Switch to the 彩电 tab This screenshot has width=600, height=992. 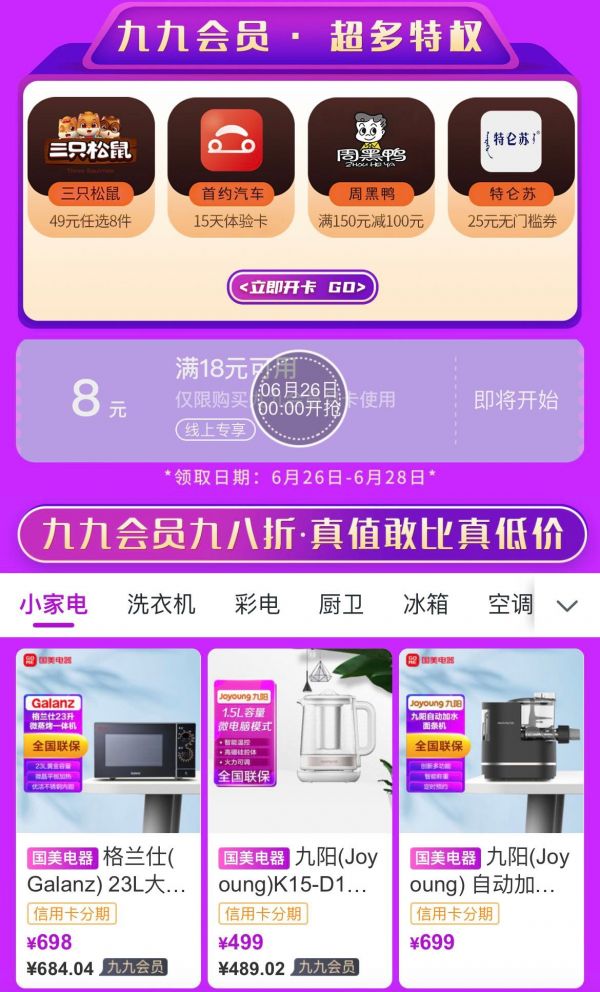click(257, 604)
